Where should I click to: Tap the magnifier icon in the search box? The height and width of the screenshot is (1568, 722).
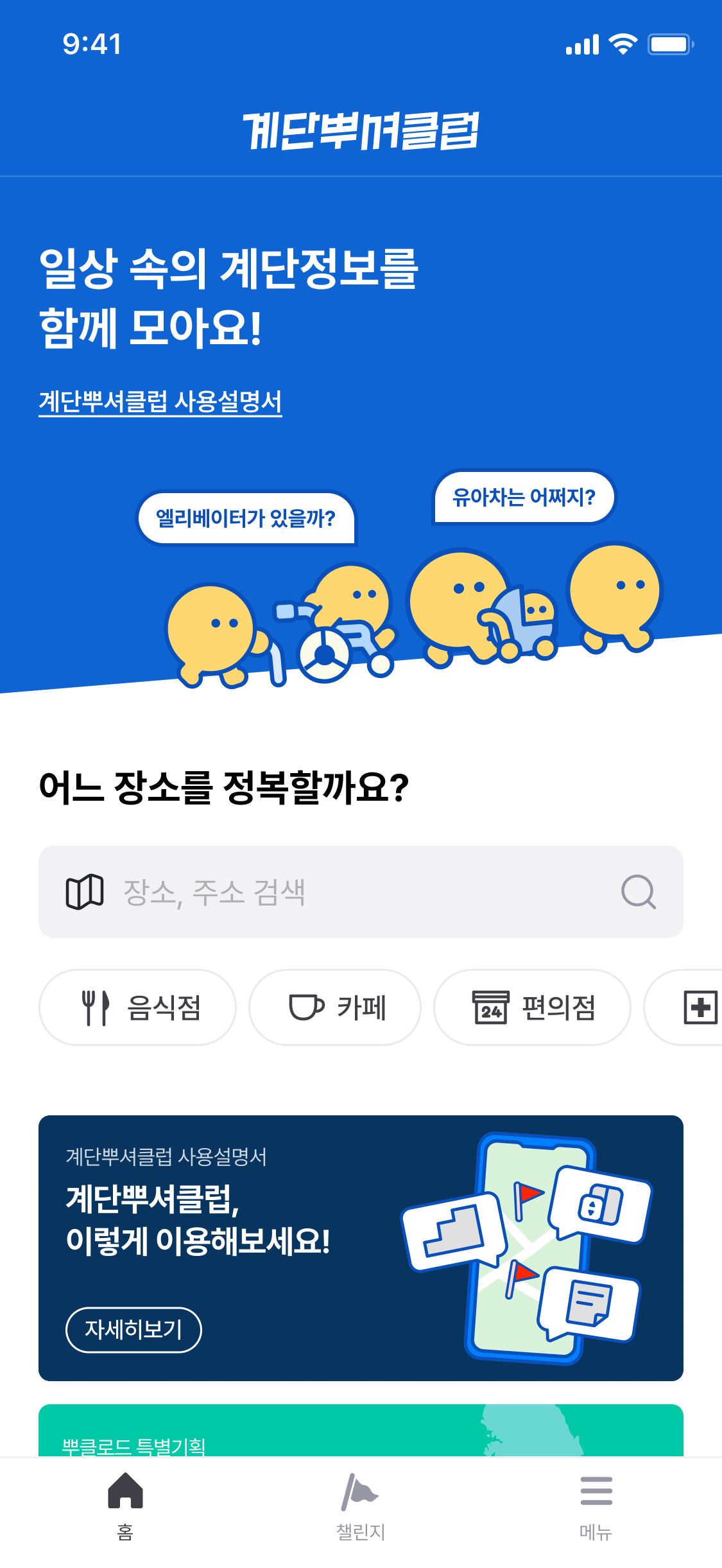tap(638, 892)
